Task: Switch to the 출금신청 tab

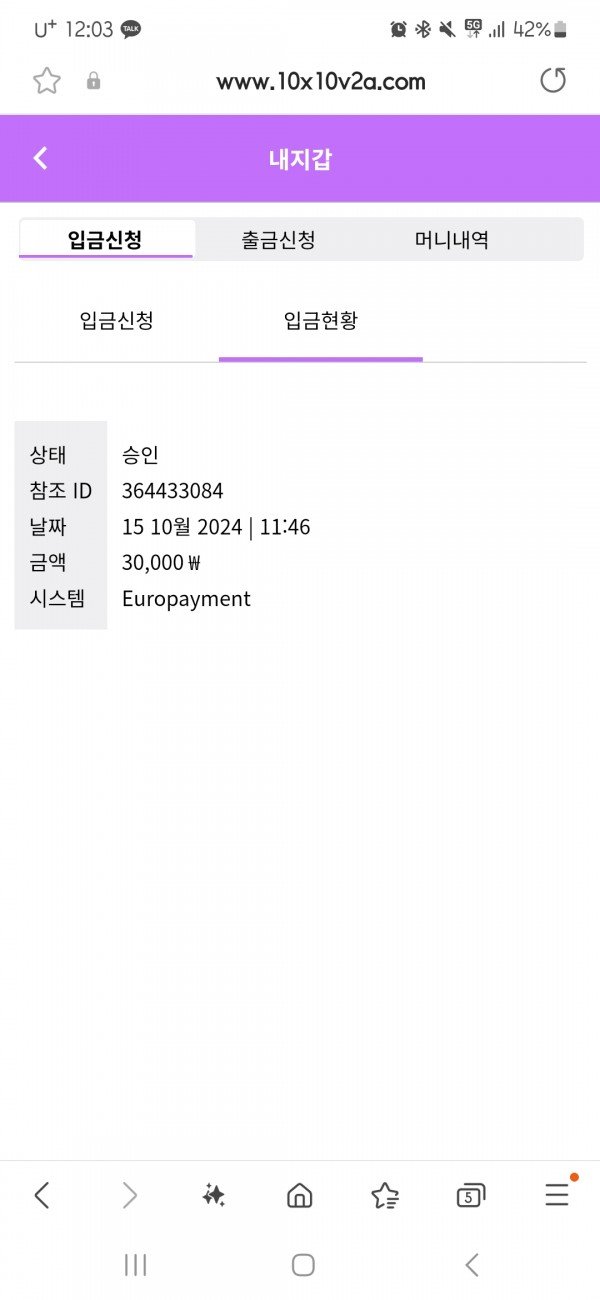Action: tap(279, 240)
